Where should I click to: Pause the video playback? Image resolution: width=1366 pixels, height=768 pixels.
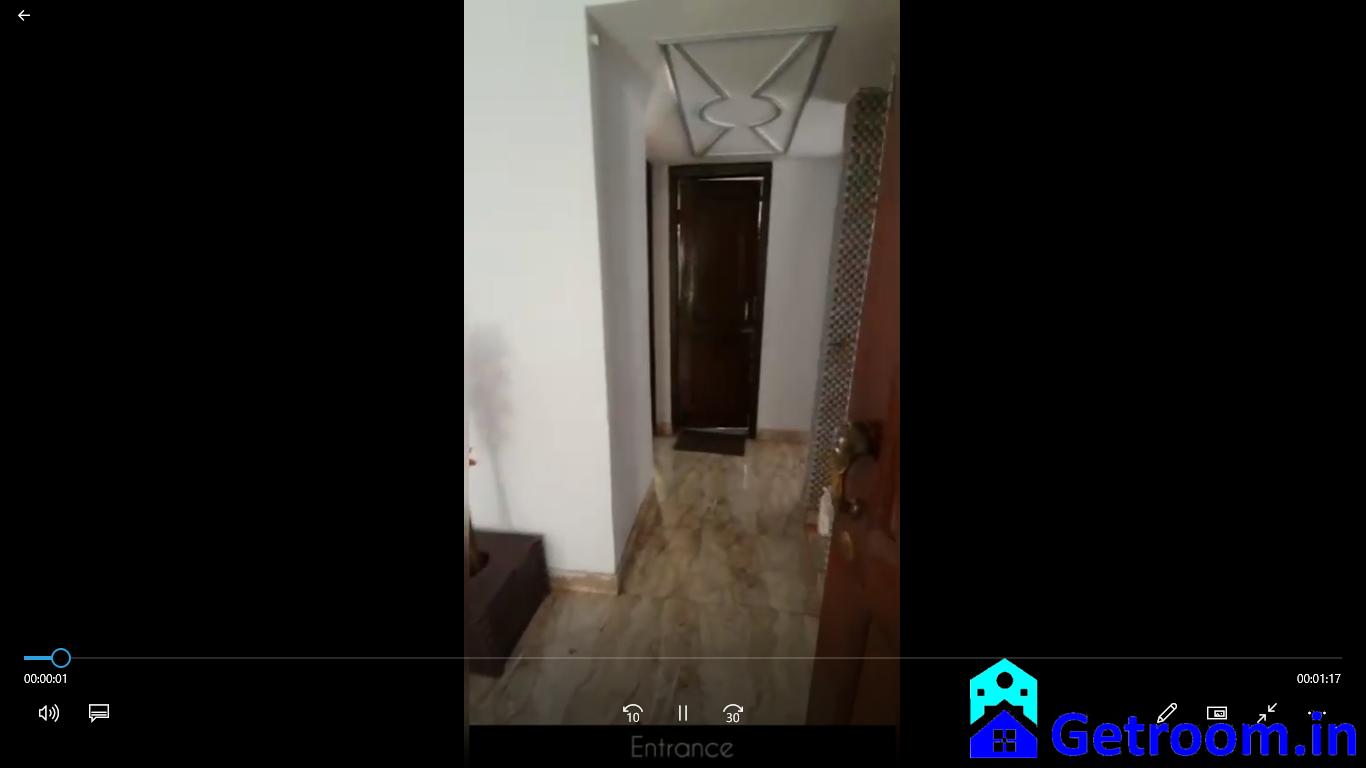click(x=683, y=713)
